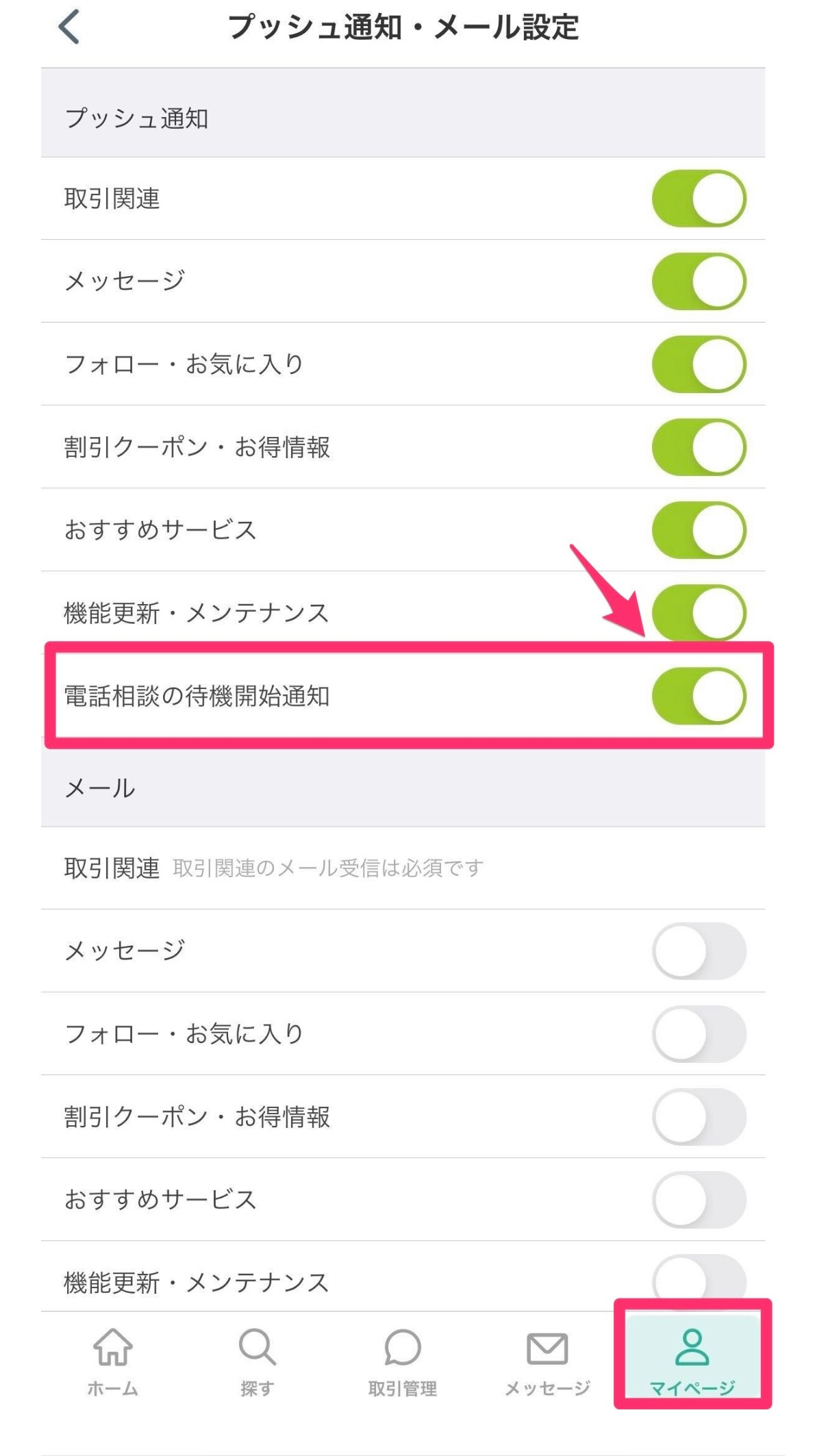Switch off push 割引クーポン・お得情報
This screenshot has height=1456, width=826.
click(699, 447)
